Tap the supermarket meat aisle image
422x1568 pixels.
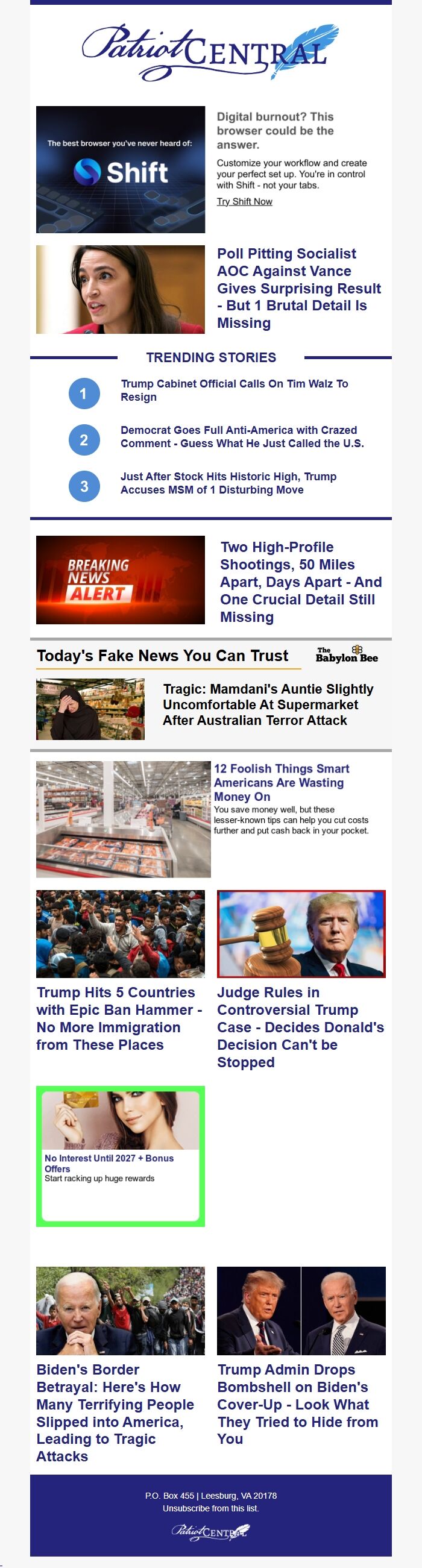[123, 819]
